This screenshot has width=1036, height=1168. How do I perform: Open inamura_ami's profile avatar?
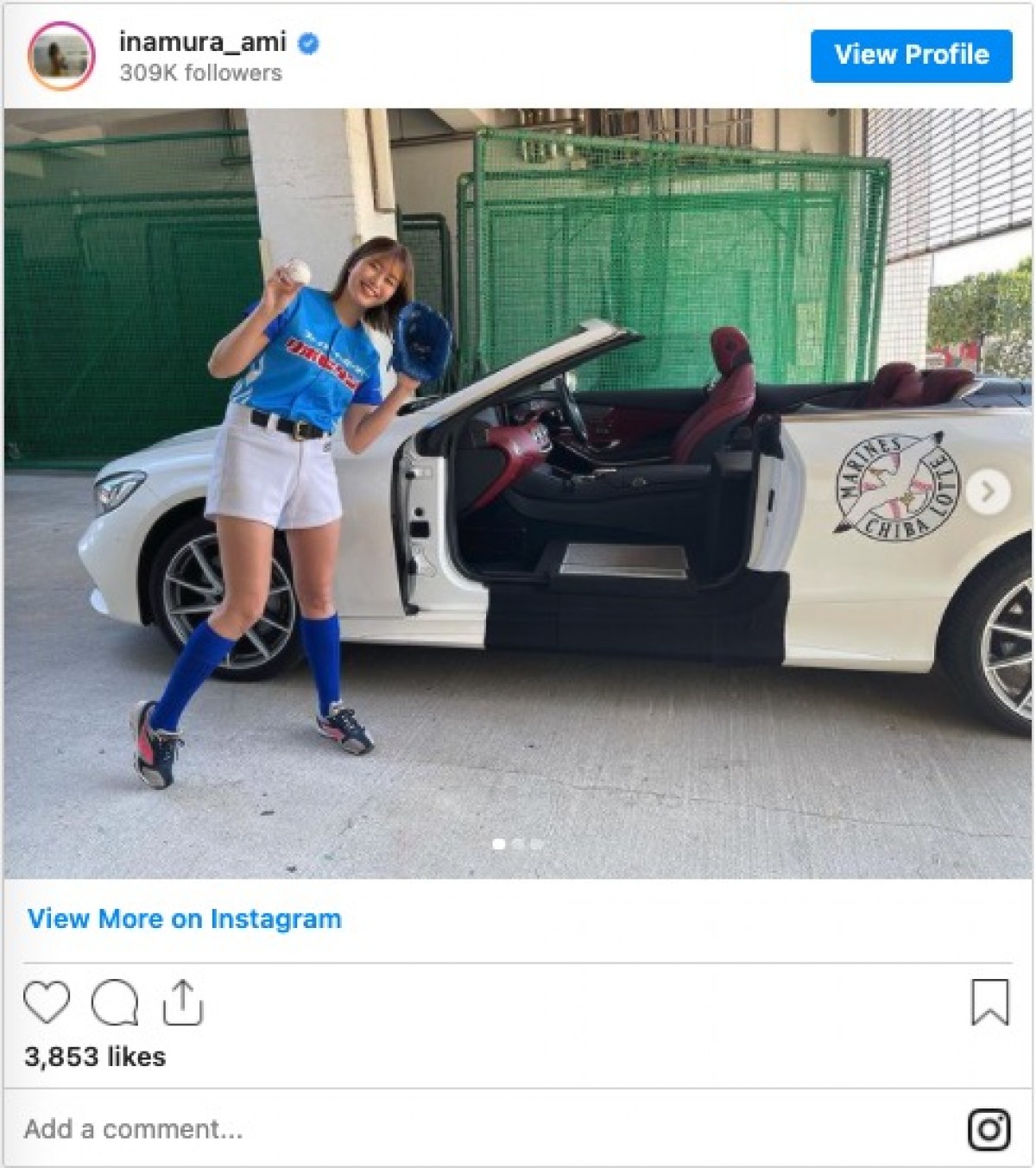coord(61,56)
